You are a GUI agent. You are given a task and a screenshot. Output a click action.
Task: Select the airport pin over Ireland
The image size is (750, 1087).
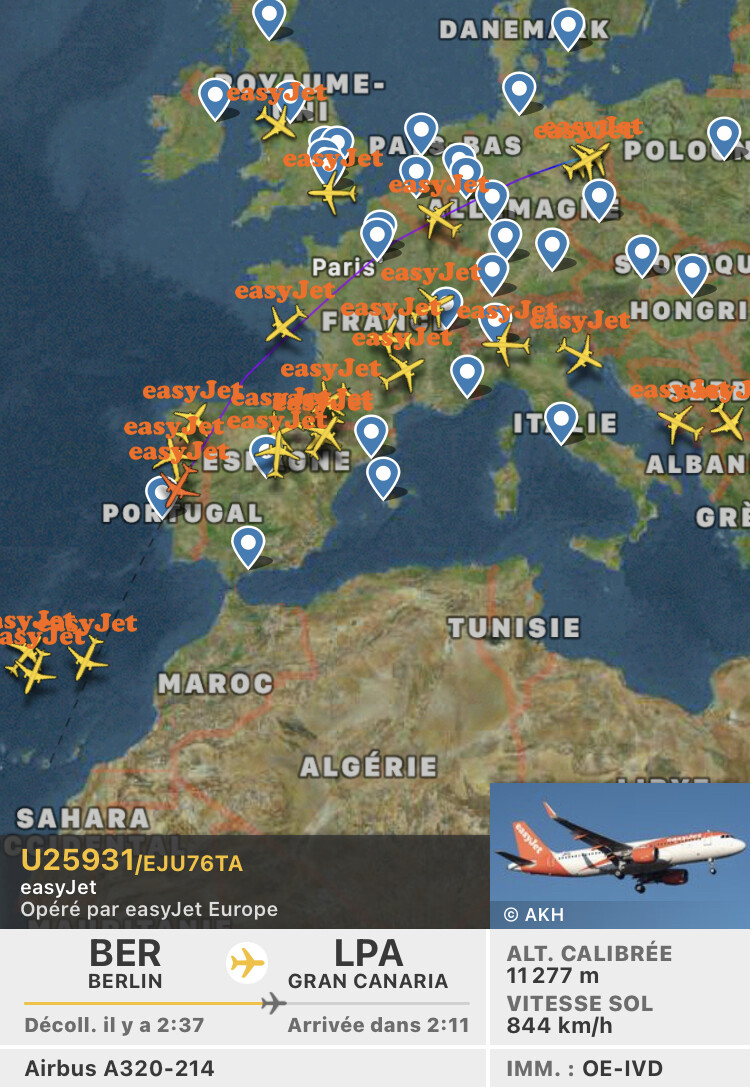point(215,97)
